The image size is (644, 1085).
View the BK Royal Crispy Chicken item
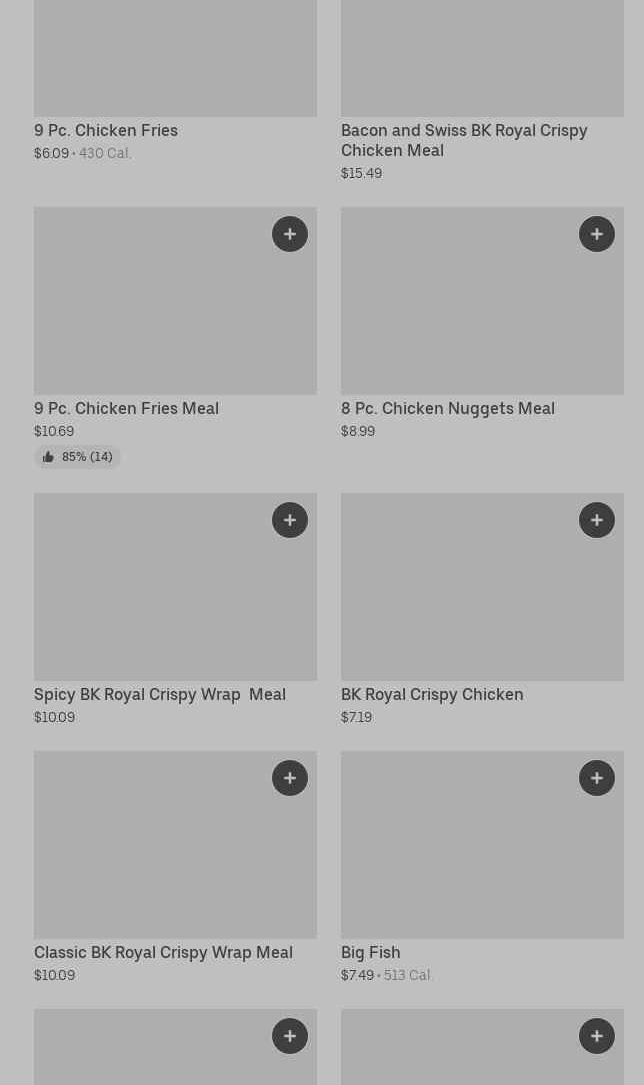click(x=432, y=694)
